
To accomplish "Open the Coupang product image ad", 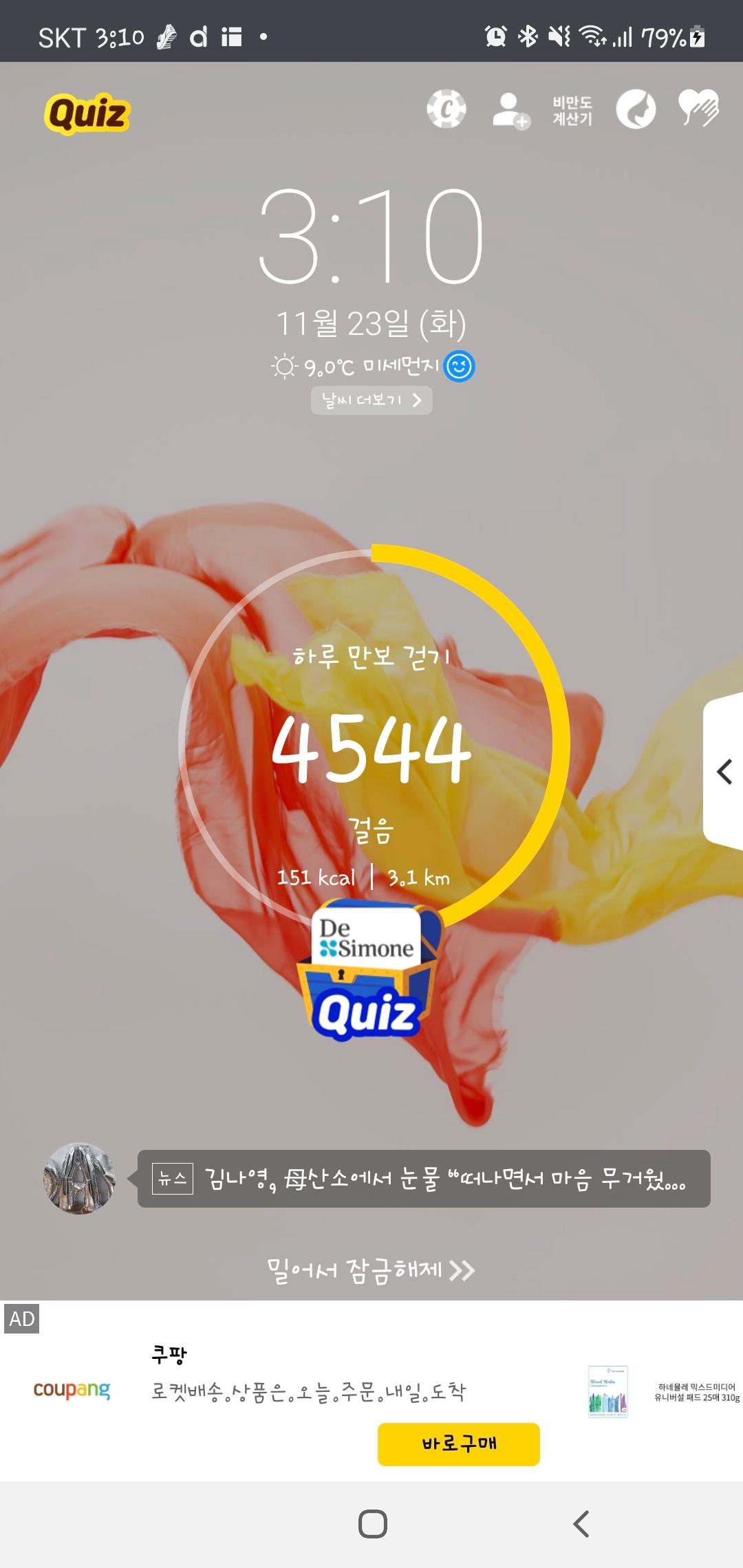I will pyautogui.click(x=607, y=1392).
